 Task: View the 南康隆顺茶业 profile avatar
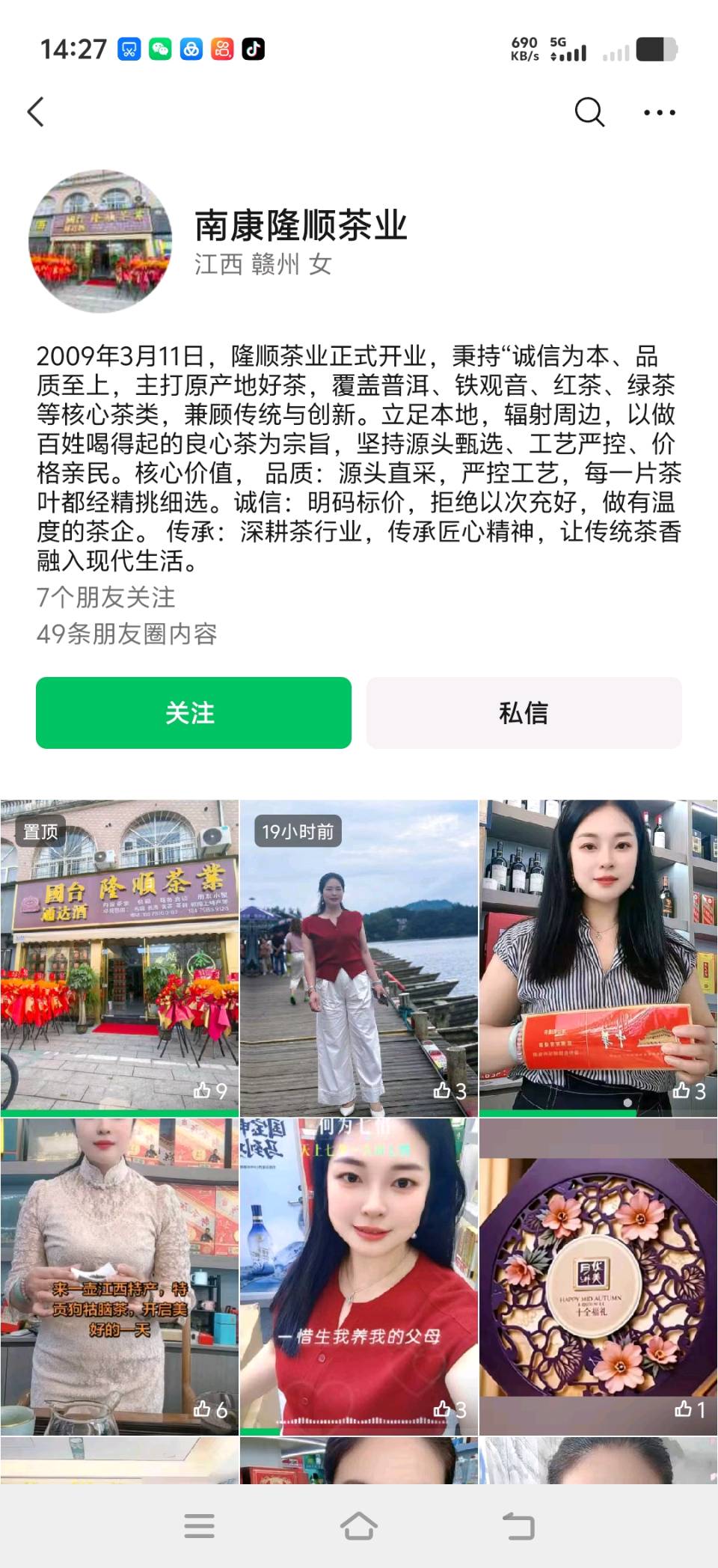pos(100,241)
